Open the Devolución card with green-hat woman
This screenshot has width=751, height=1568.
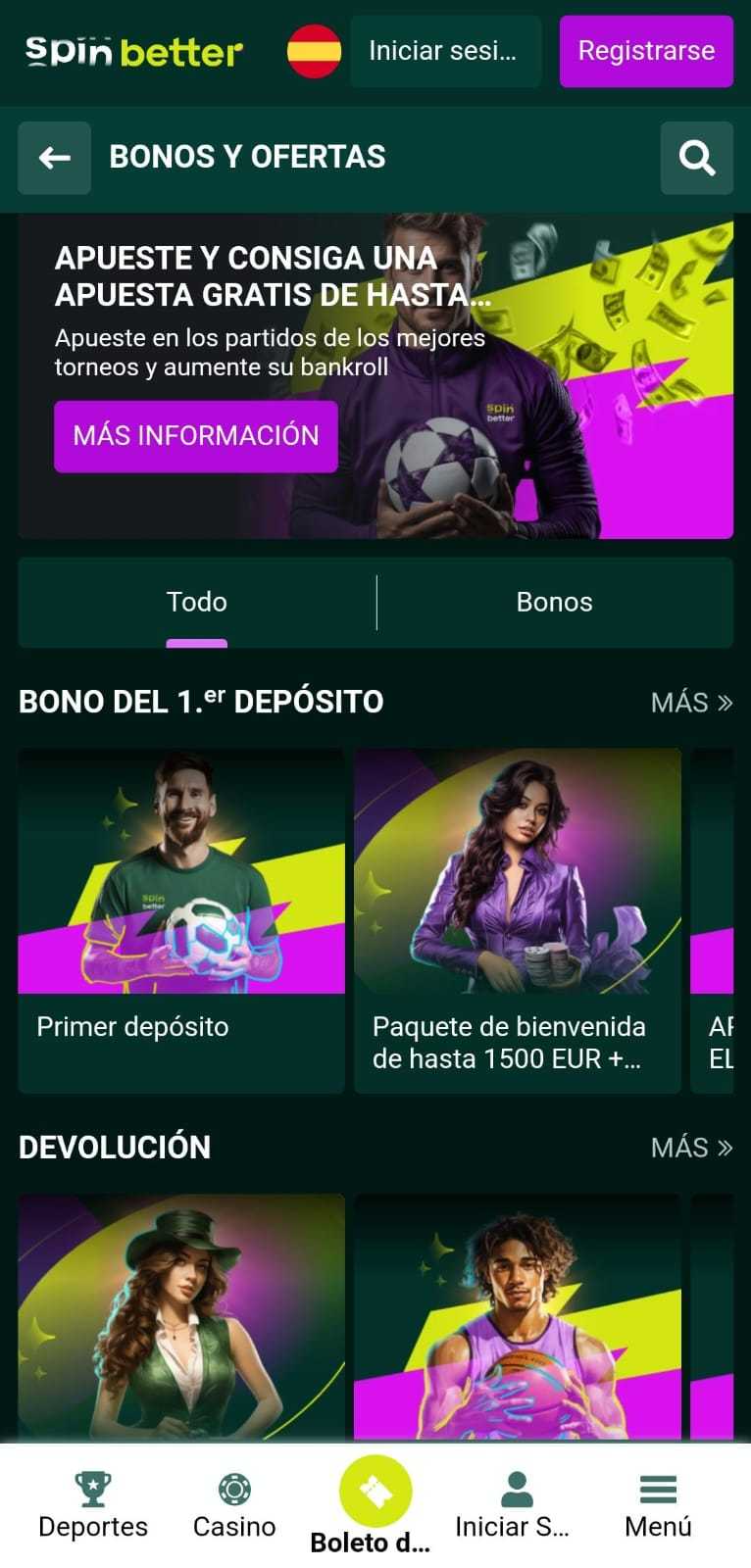click(x=181, y=1315)
